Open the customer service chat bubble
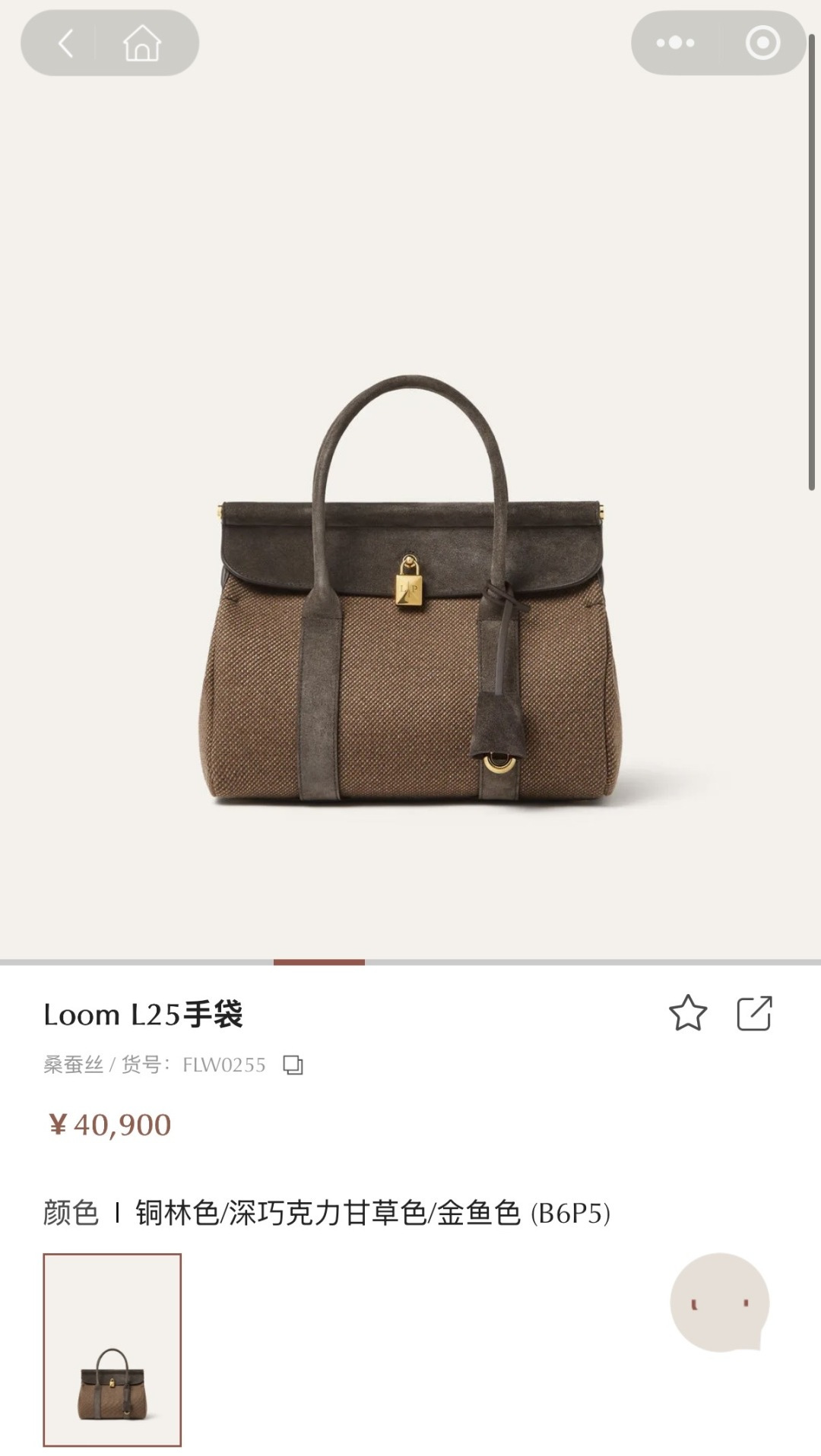This screenshot has height=1456, width=821. click(719, 1302)
